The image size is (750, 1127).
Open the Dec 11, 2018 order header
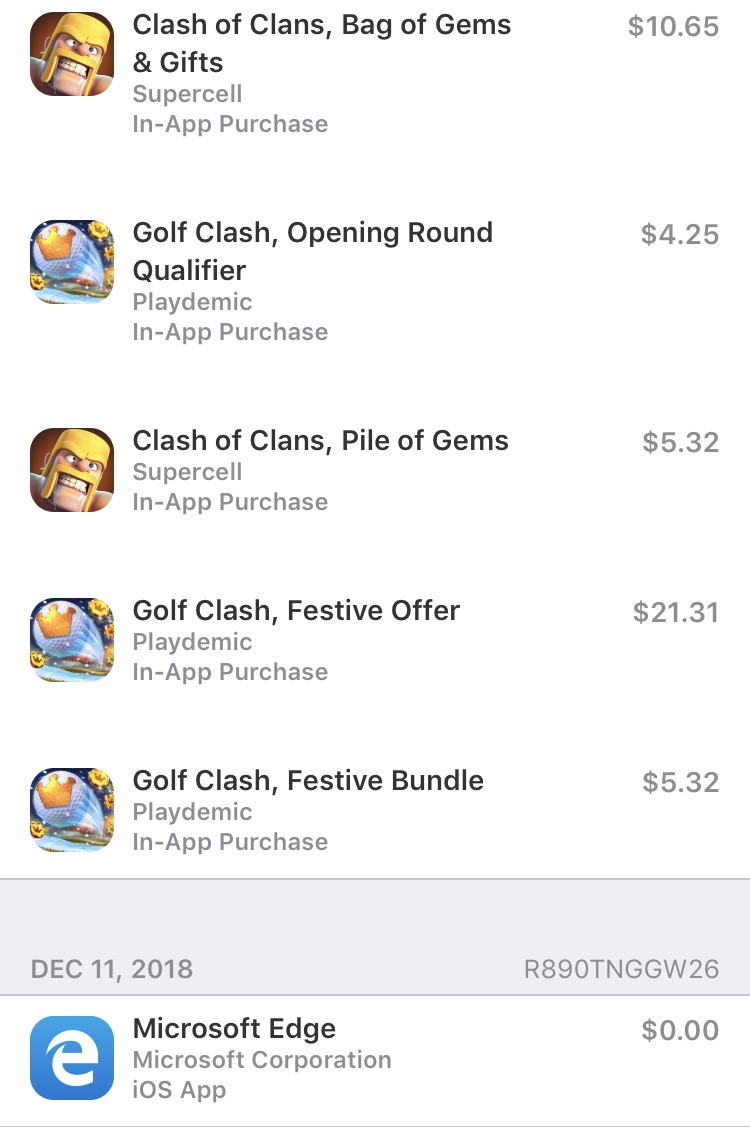coord(374,969)
